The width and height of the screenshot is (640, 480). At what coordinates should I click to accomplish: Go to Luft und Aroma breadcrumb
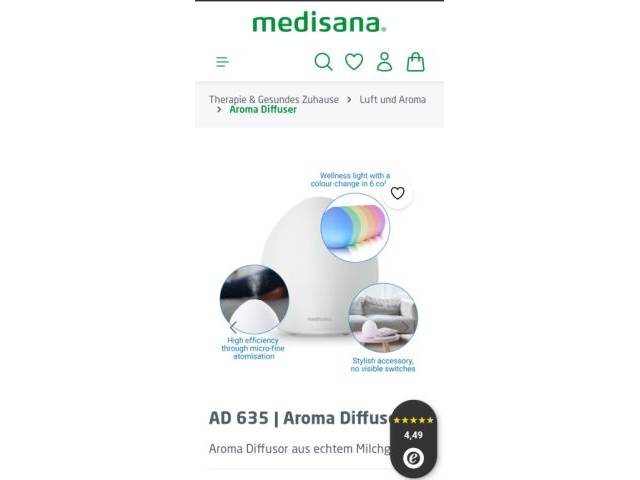392,100
